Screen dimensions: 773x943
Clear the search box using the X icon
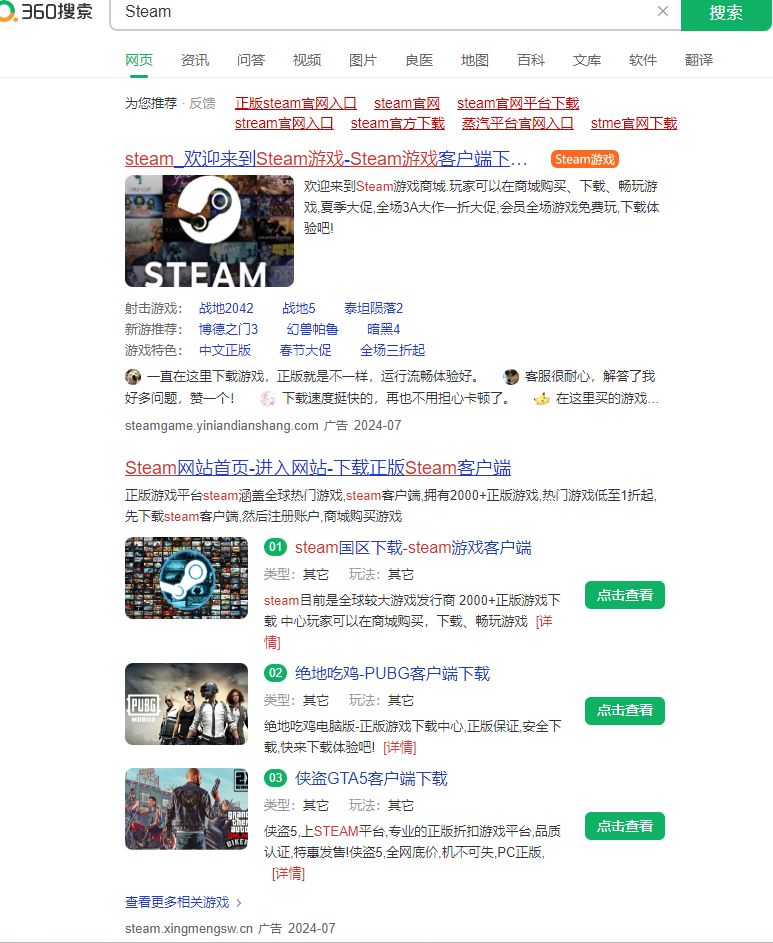(x=662, y=13)
